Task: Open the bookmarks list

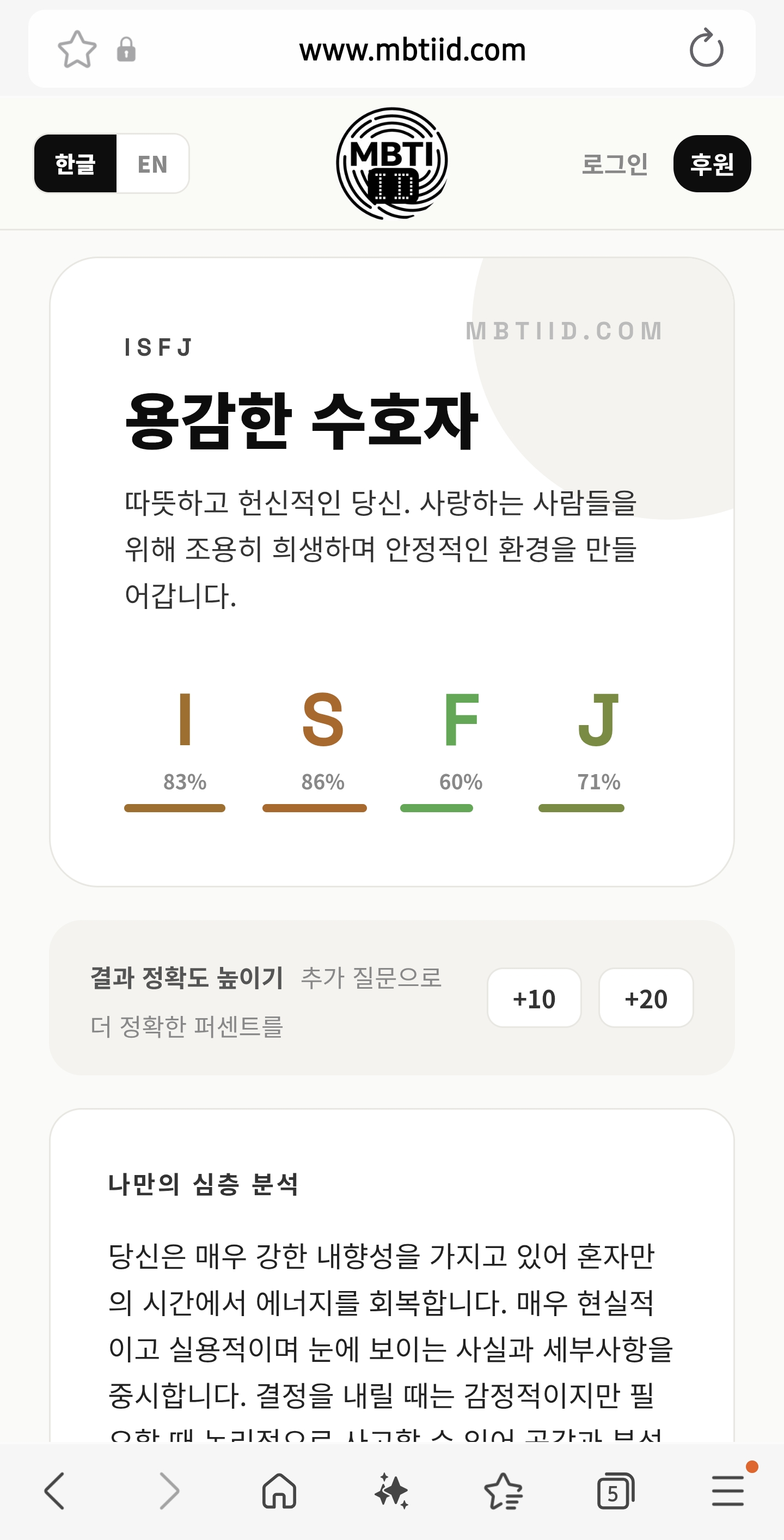Action: point(503,1491)
